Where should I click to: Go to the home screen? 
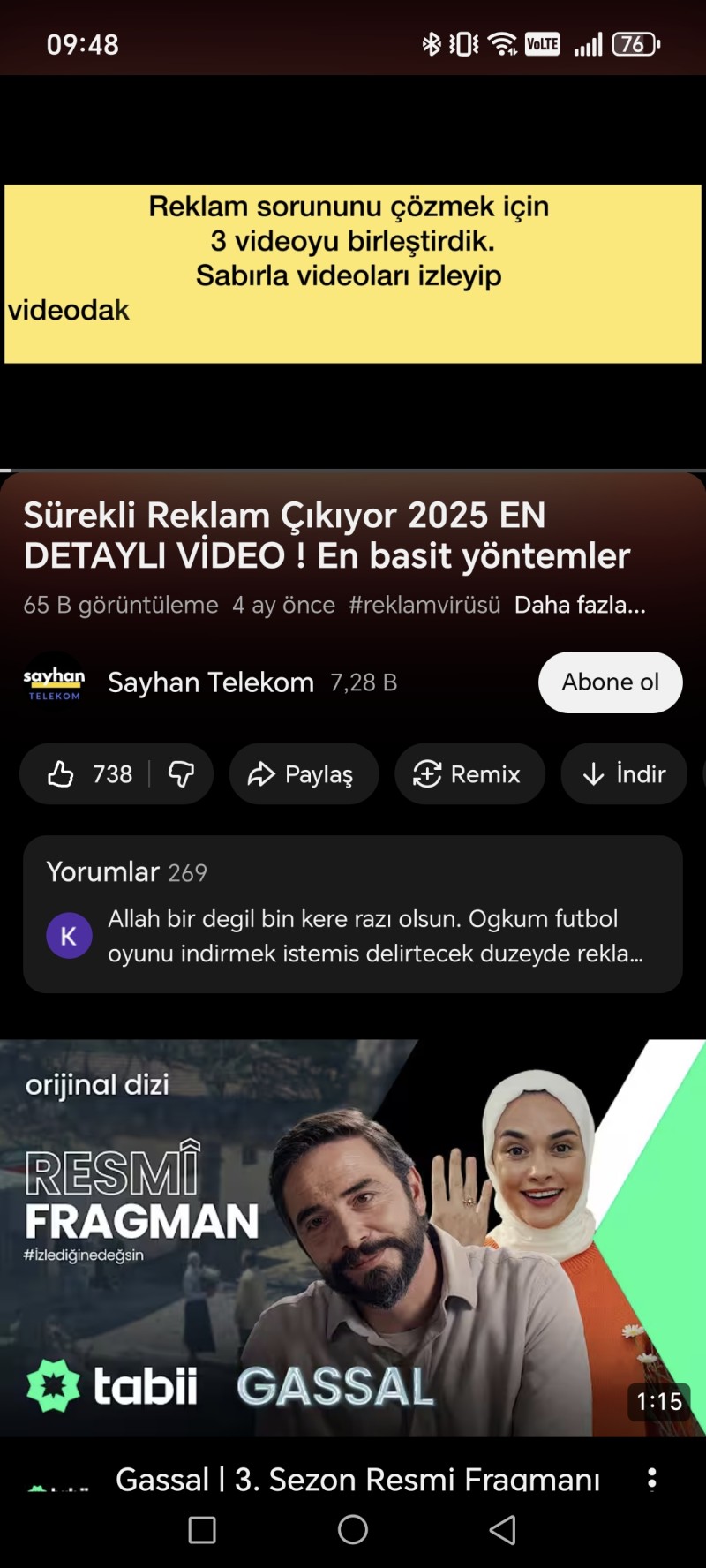tap(352, 1530)
